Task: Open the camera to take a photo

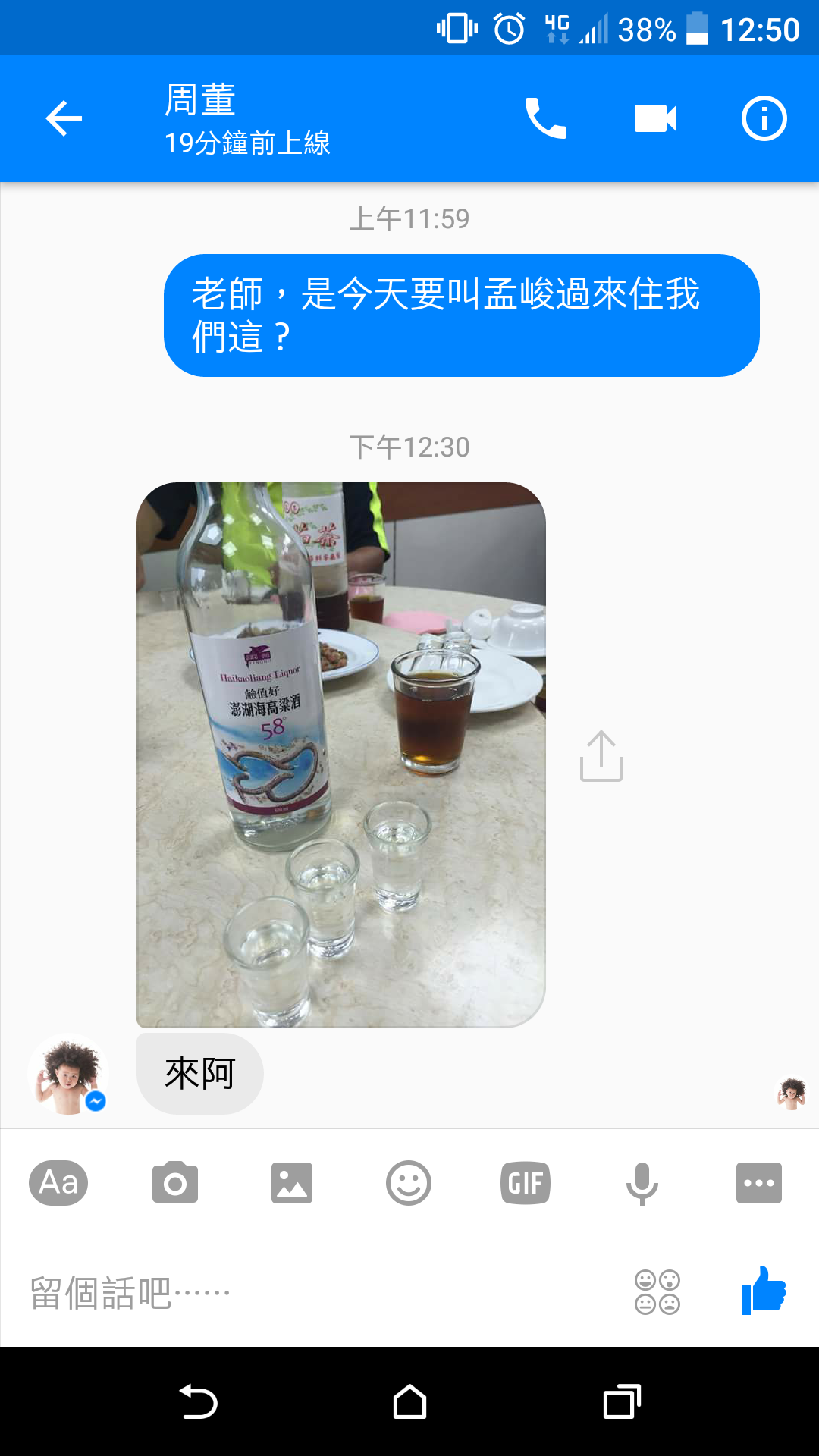Action: click(x=175, y=1183)
